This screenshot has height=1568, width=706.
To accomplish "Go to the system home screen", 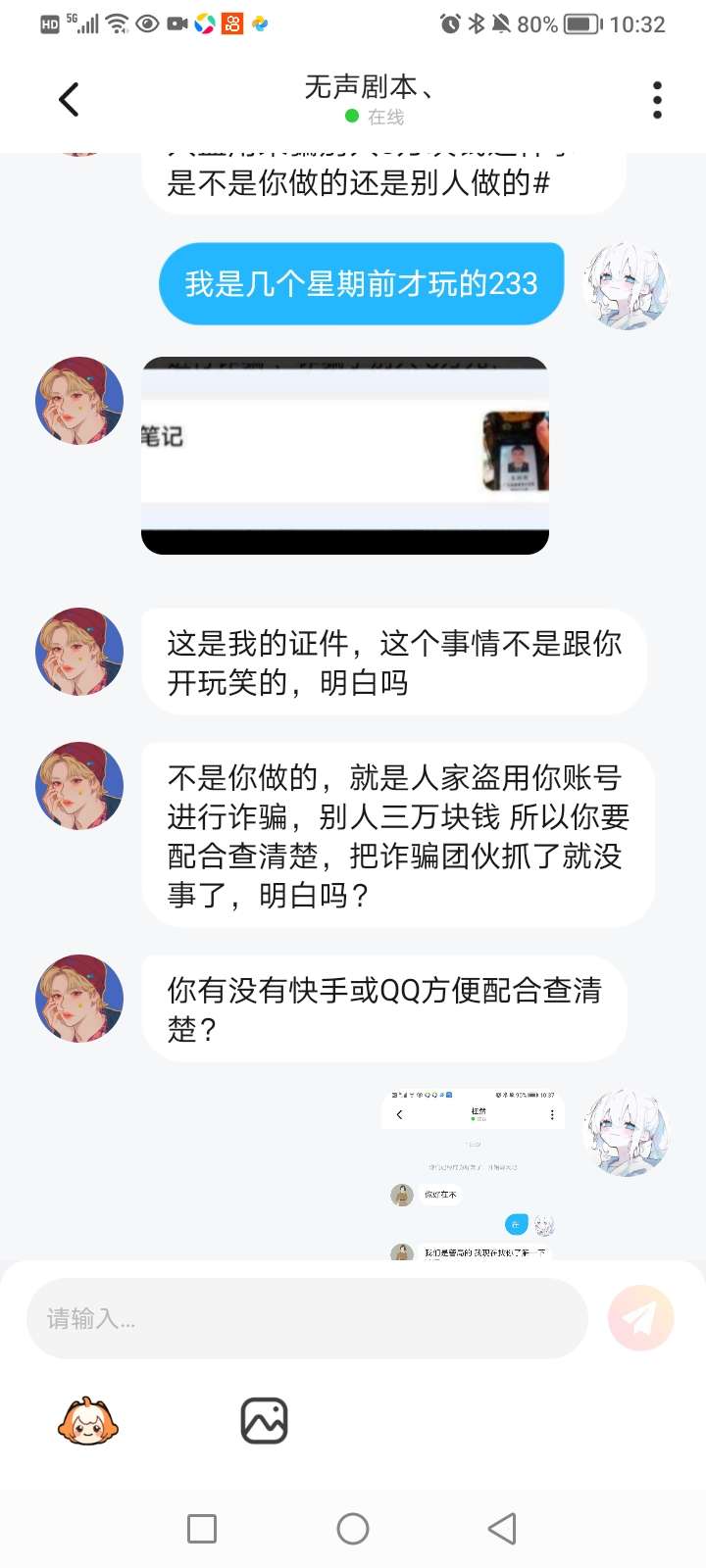I will click(x=353, y=1529).
